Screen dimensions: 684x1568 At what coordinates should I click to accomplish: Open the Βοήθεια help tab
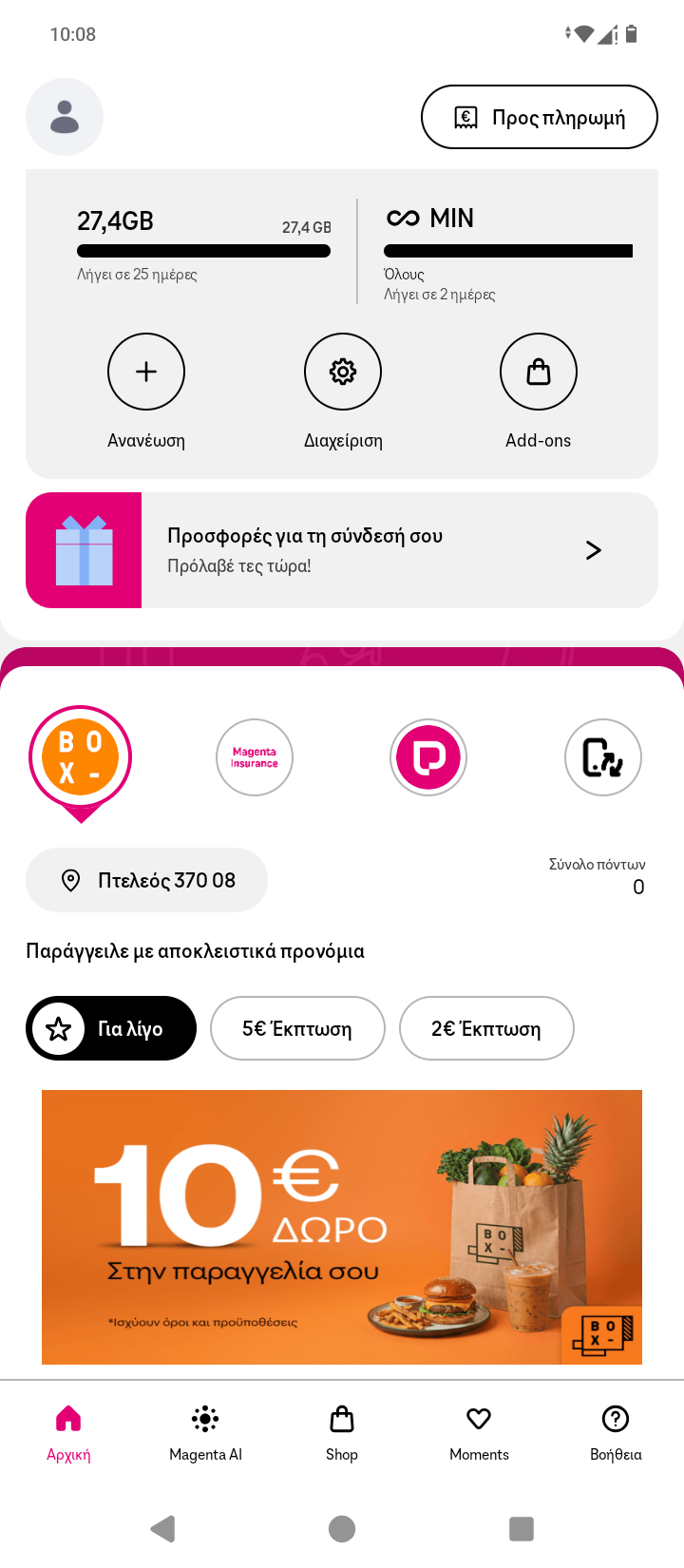pyautogui.click(x=616, y=1433)
